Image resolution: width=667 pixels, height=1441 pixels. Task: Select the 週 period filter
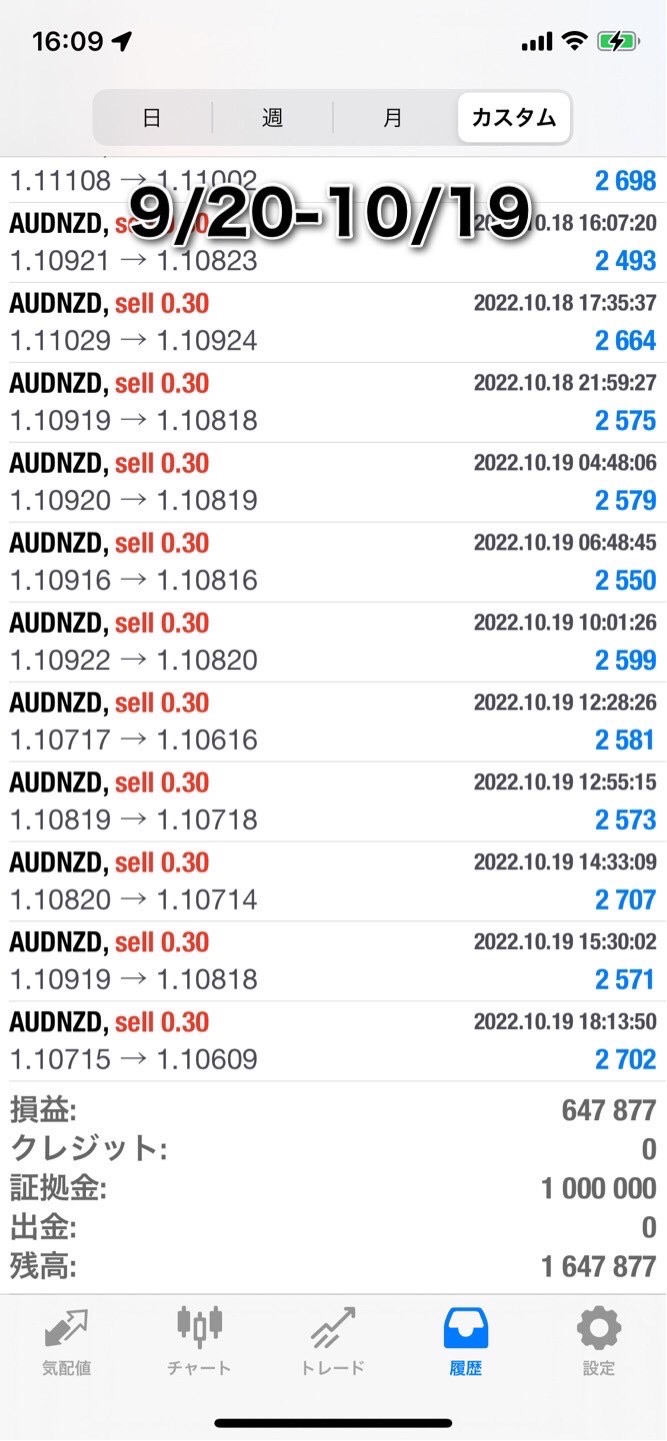click(272, 118)
